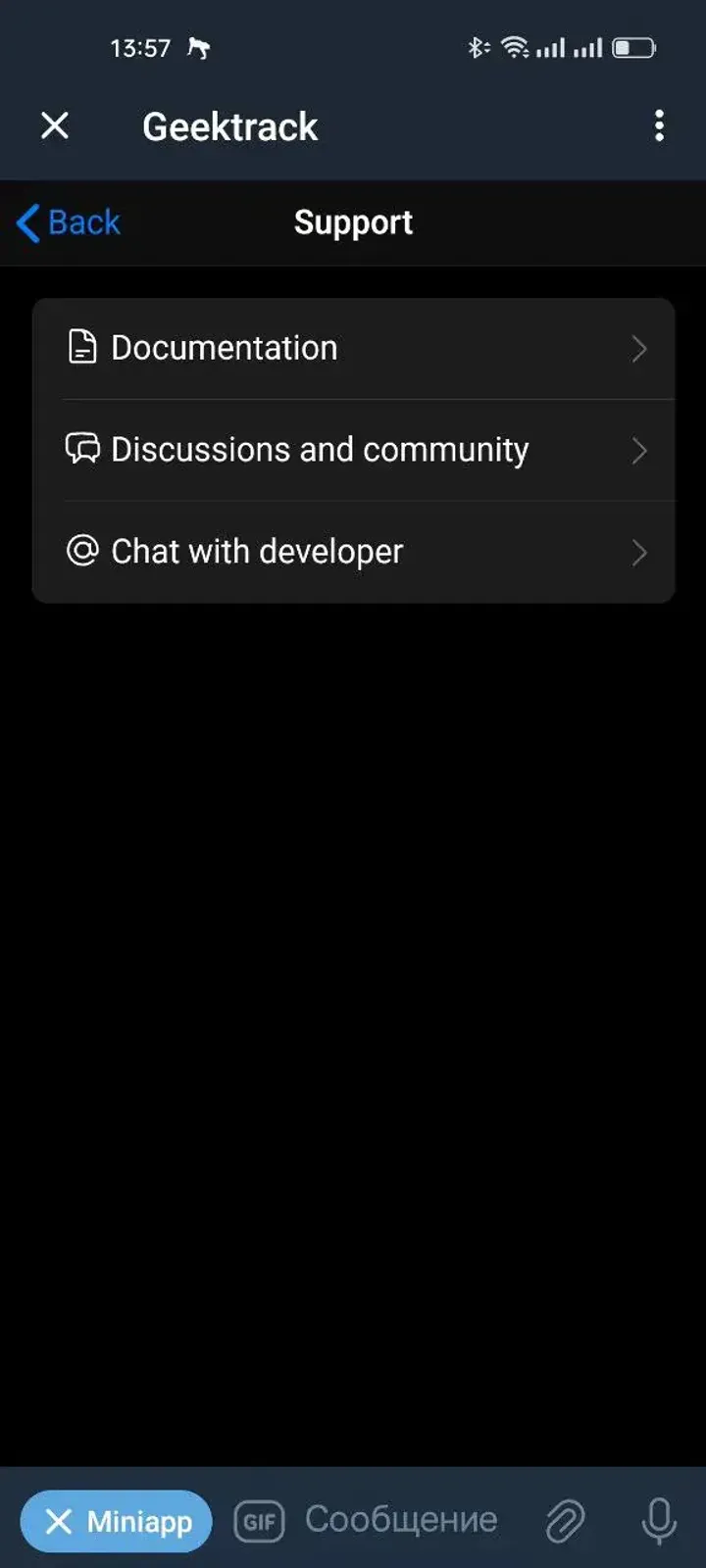Open the three-dot overflow menu for Geektrack
Image resolution: width=706 pixels, height=1568 pixels.
pos(659,125)
